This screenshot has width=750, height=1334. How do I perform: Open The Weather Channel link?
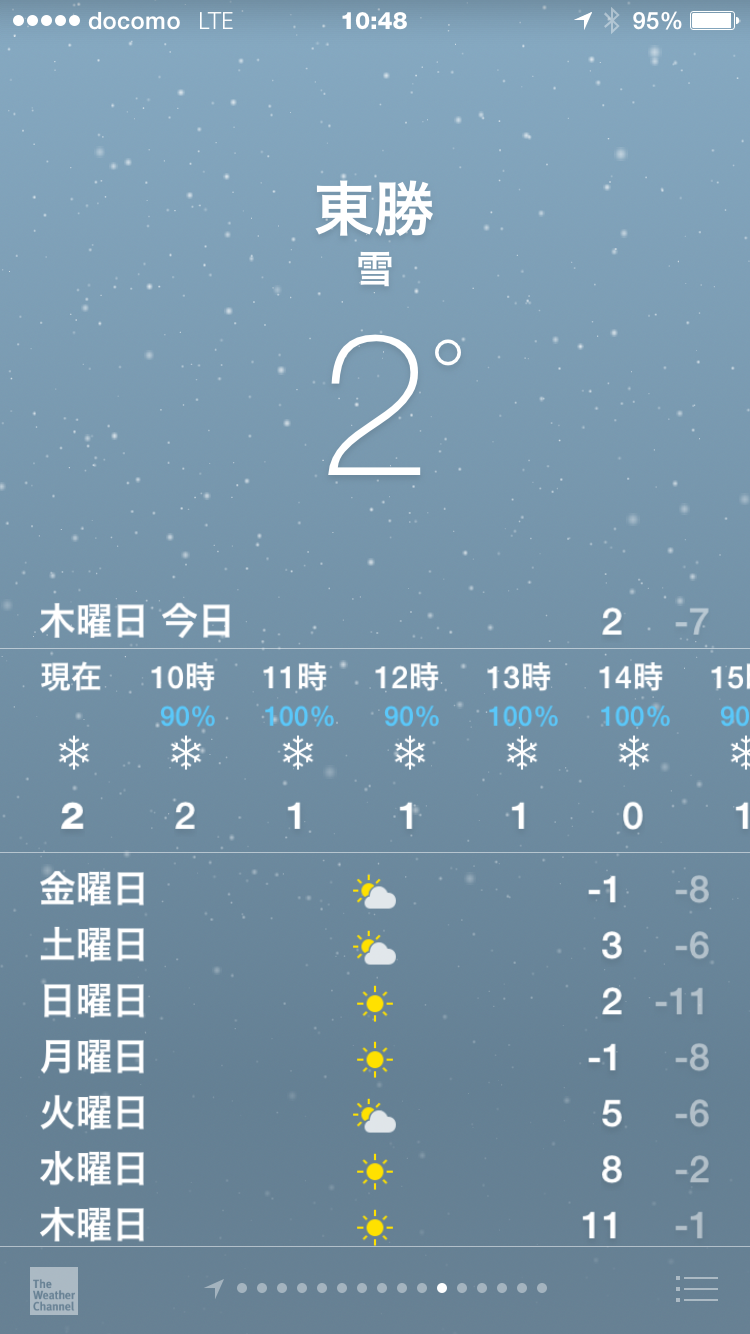click(x=53, y=1291)
